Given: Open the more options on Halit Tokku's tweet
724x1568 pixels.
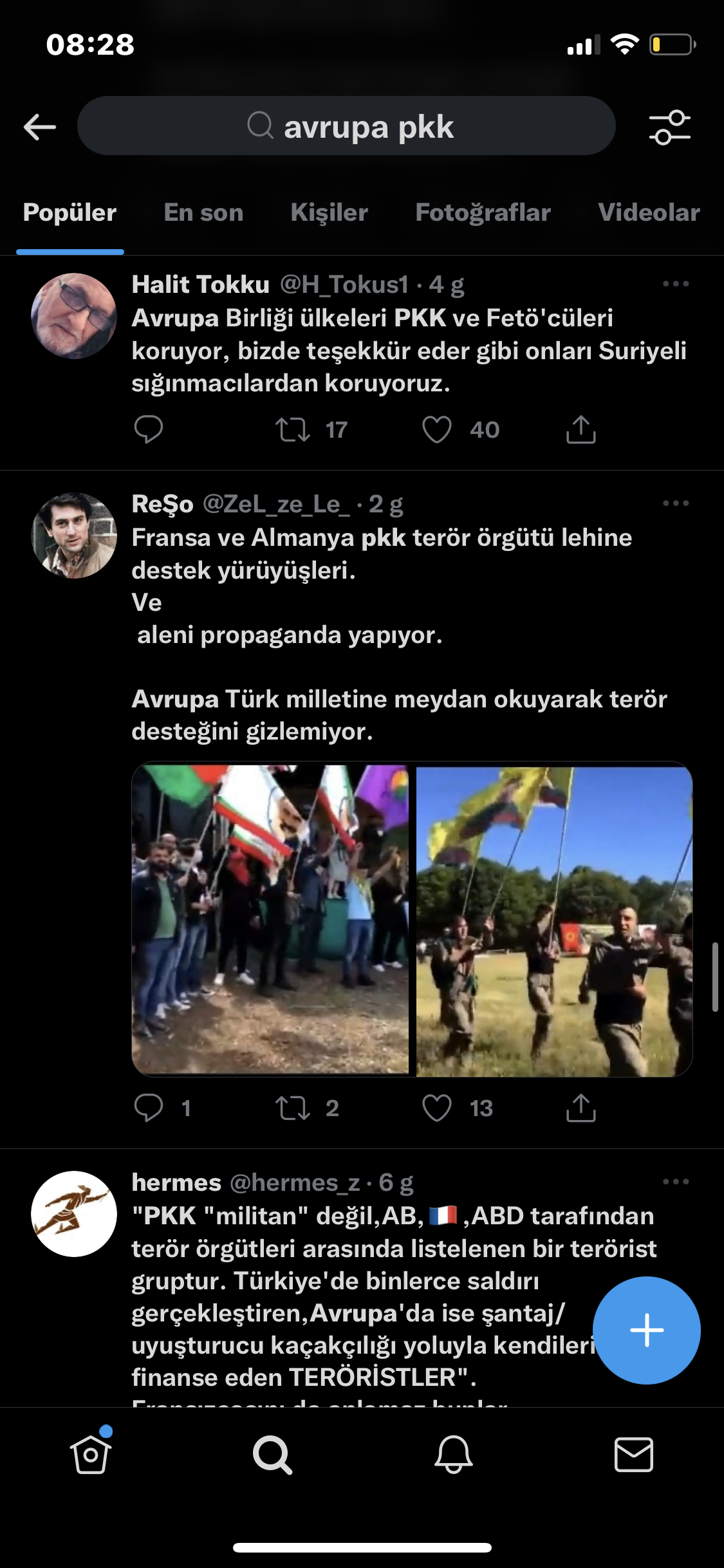Looking at the screenshot, I should pyautogui.click(x=675, y=284).
